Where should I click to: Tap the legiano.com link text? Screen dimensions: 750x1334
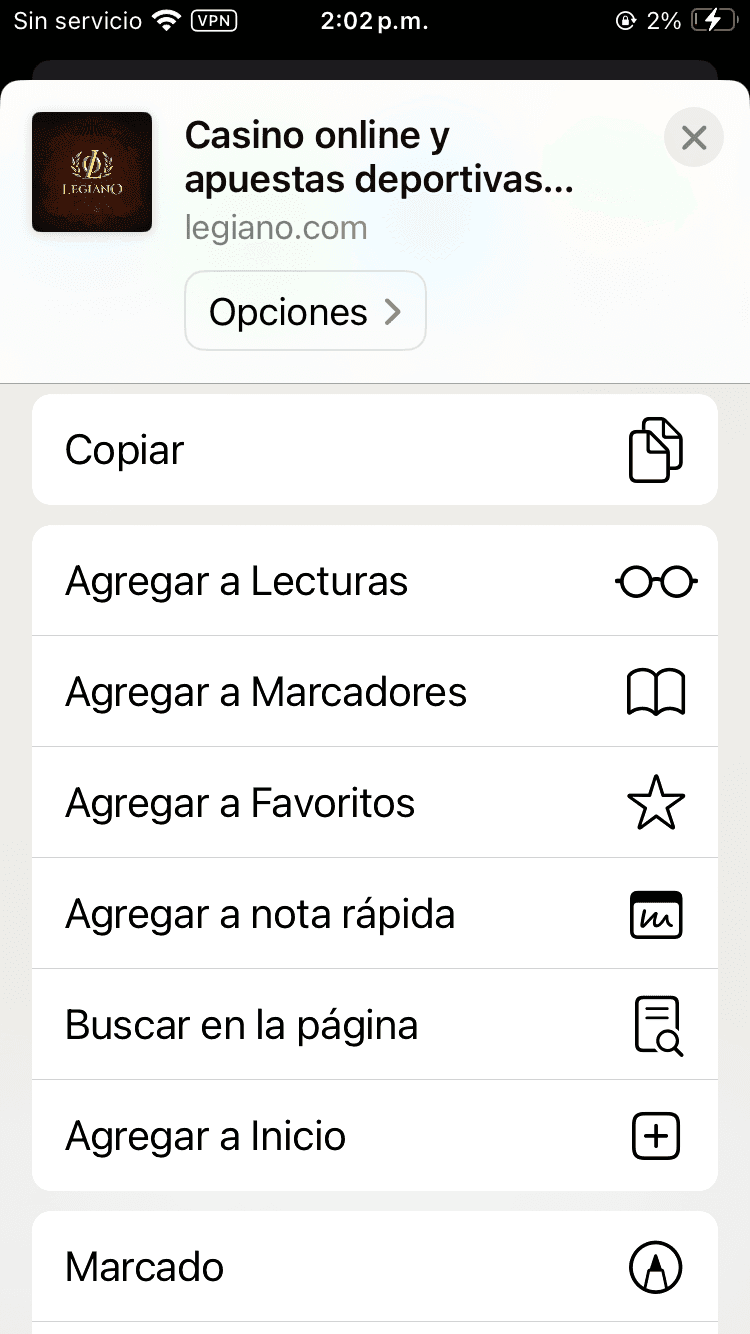click(275, 227)
